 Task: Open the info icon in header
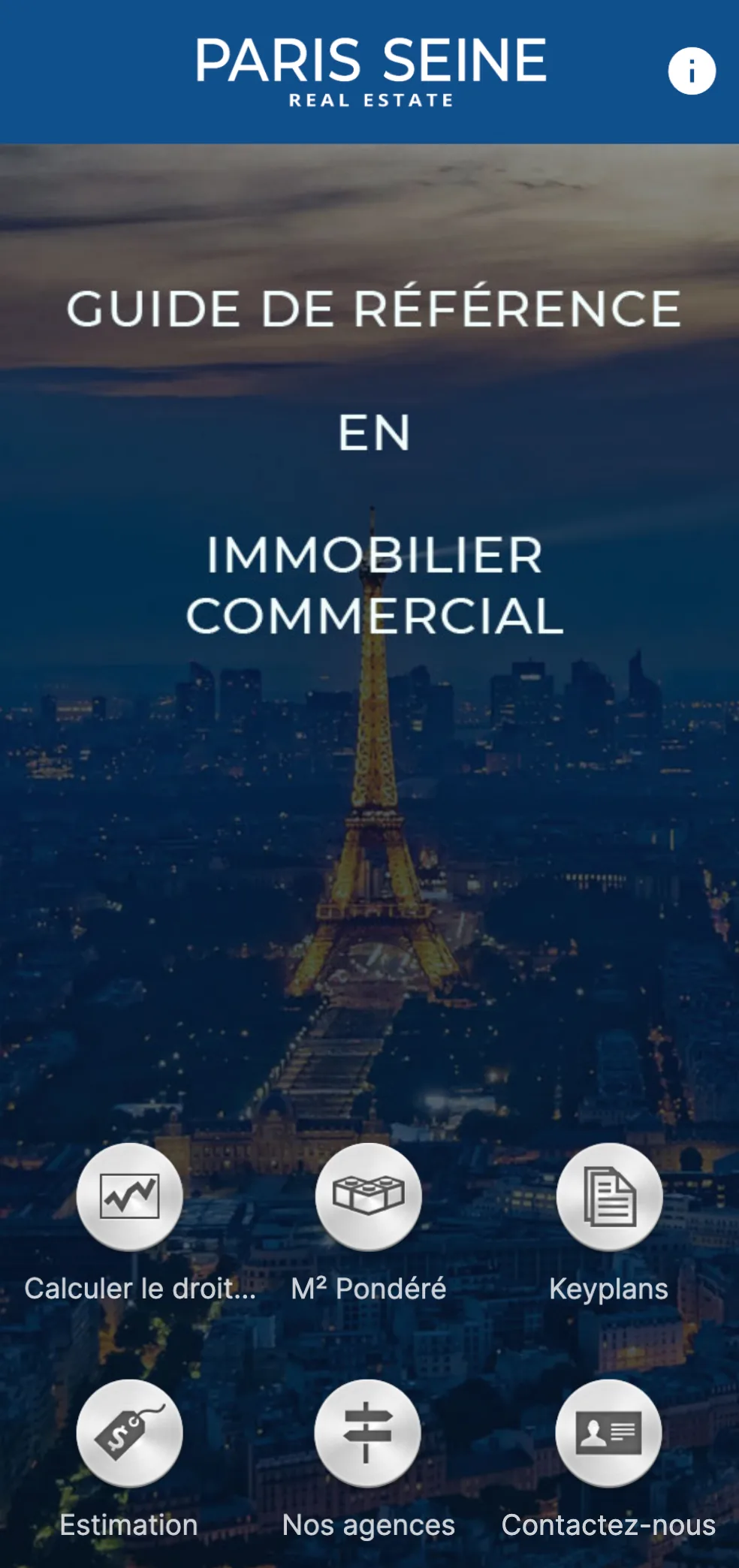click(692, 71)
